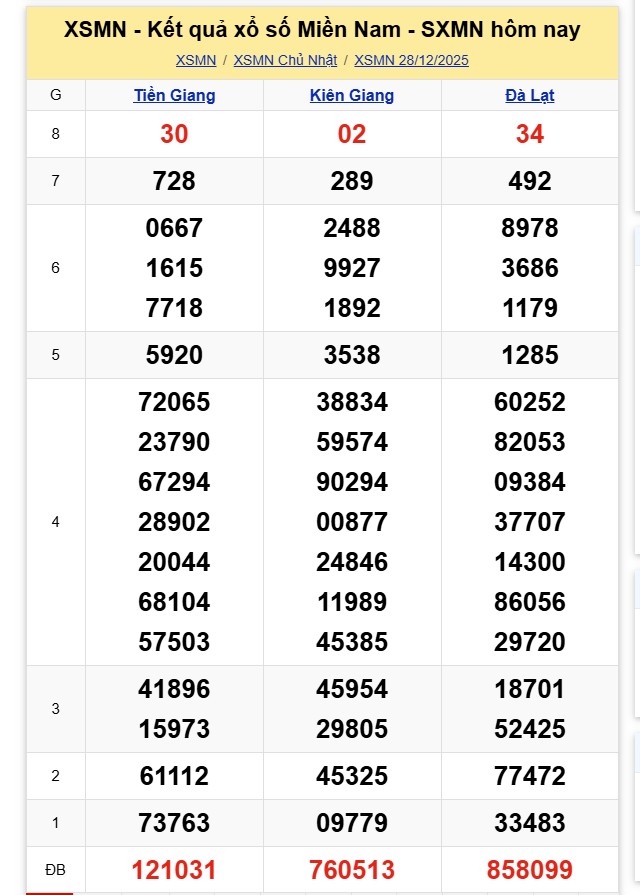Open the XSMN Chủ Nhật link
The image size is (640, 895).
point(285,60)
